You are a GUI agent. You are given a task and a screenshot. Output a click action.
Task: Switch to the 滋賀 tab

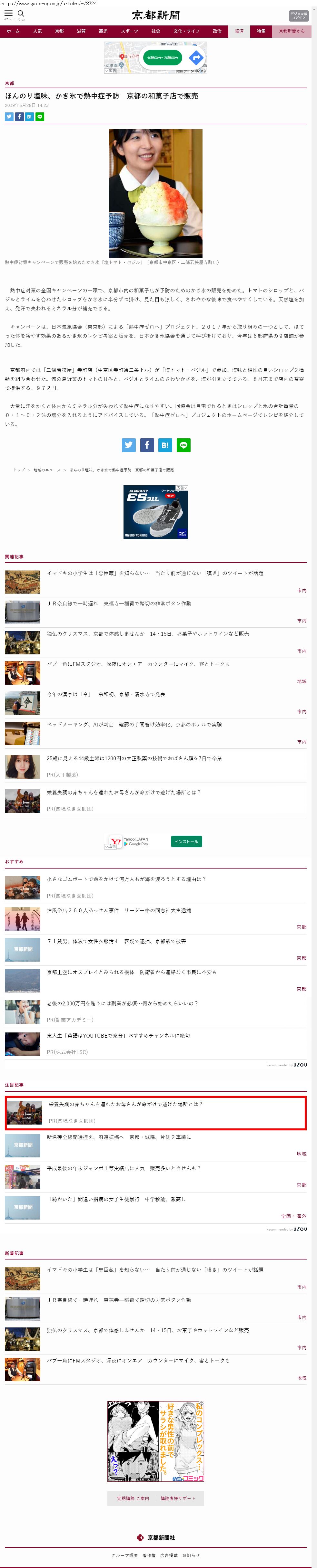[81, 31]
